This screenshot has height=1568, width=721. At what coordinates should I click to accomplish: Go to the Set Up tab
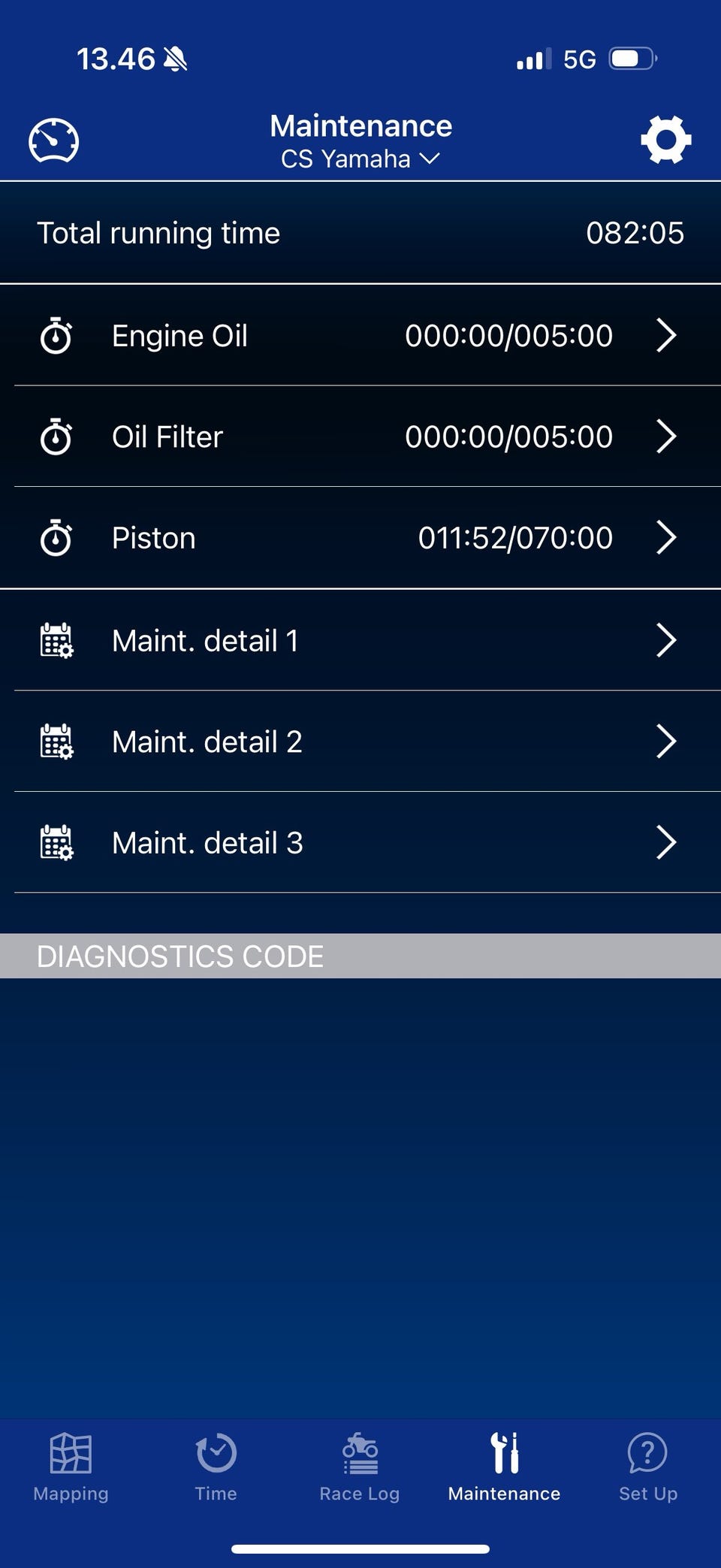click(x=647, y=1467)
